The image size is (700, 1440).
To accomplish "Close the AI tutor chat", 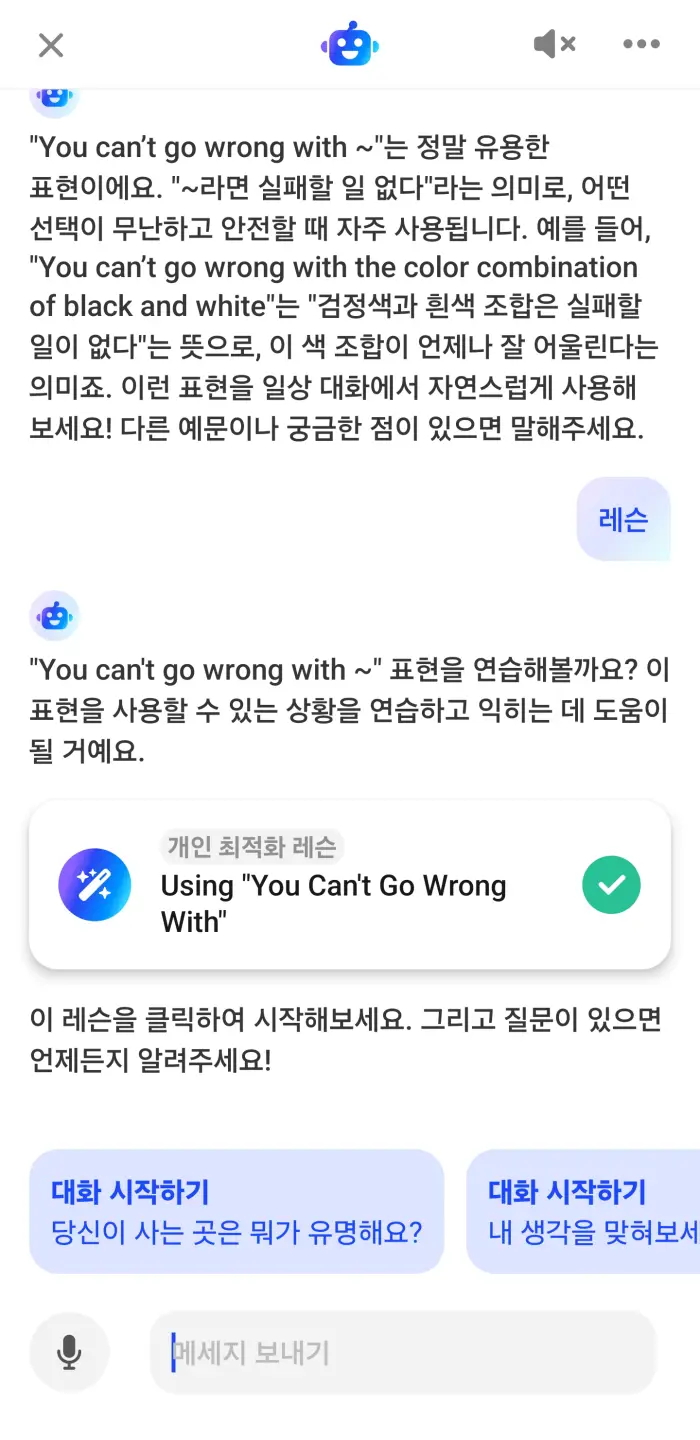I will (51, 45).
